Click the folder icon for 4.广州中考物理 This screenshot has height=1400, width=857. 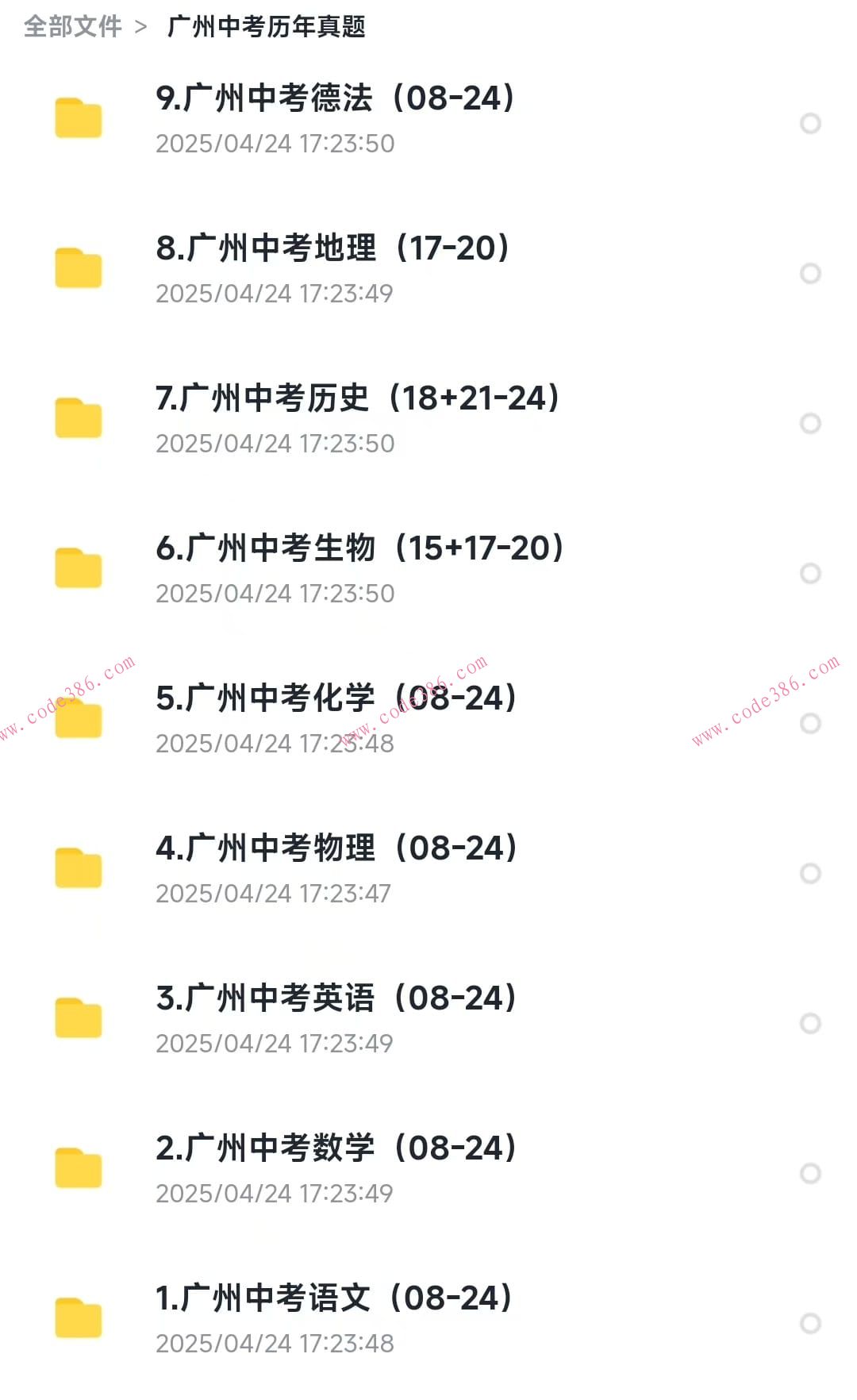click(x=78, y=870)
